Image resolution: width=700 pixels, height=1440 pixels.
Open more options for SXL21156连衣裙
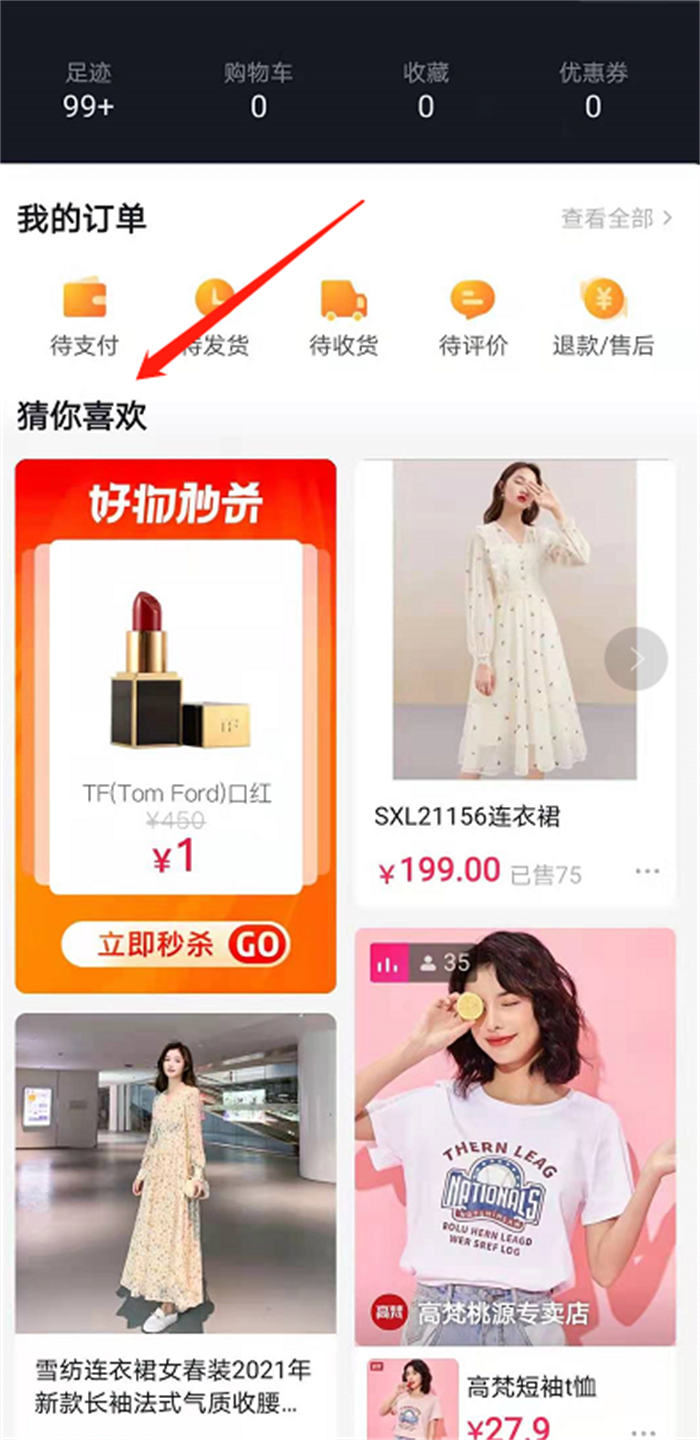[647, 872]
